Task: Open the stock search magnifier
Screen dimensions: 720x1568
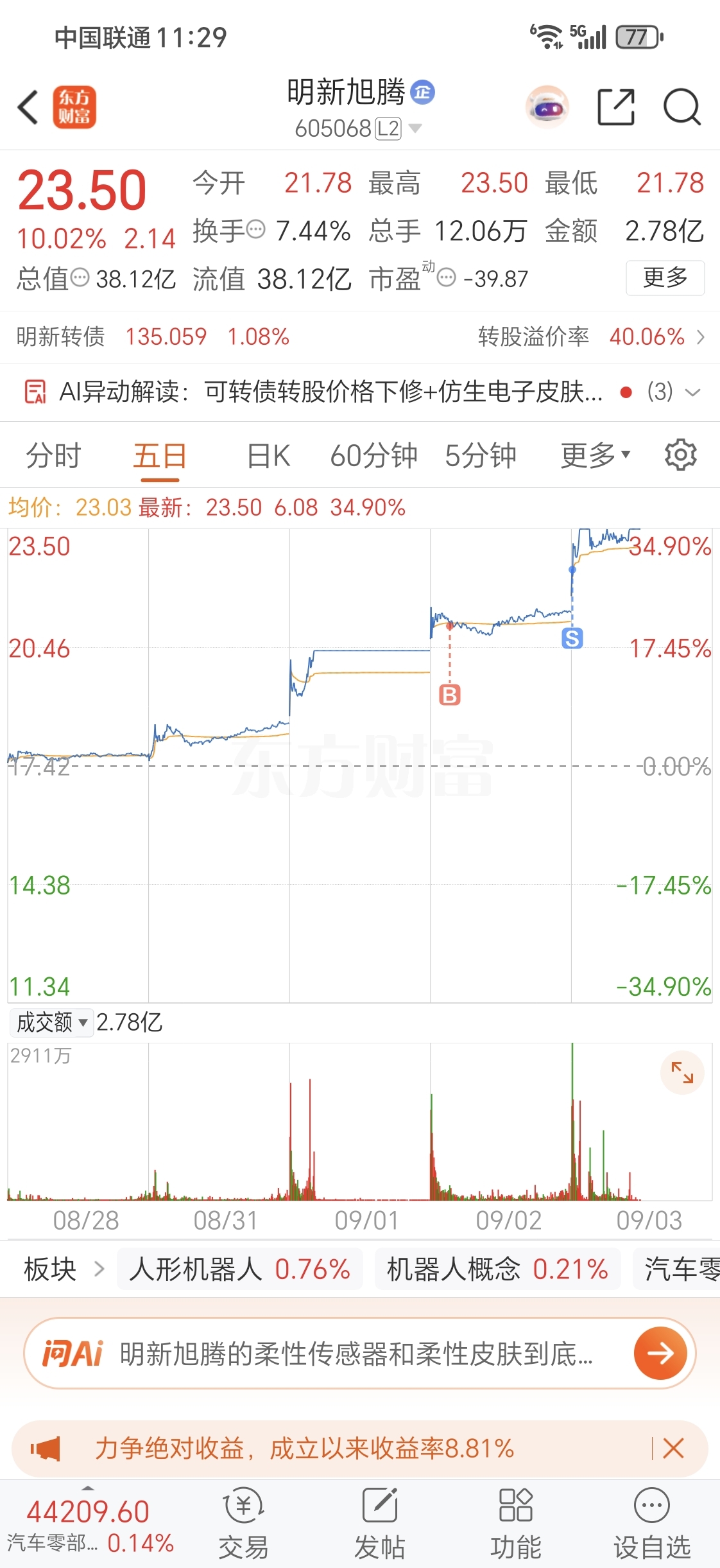Action: click(x=682, y=107)
